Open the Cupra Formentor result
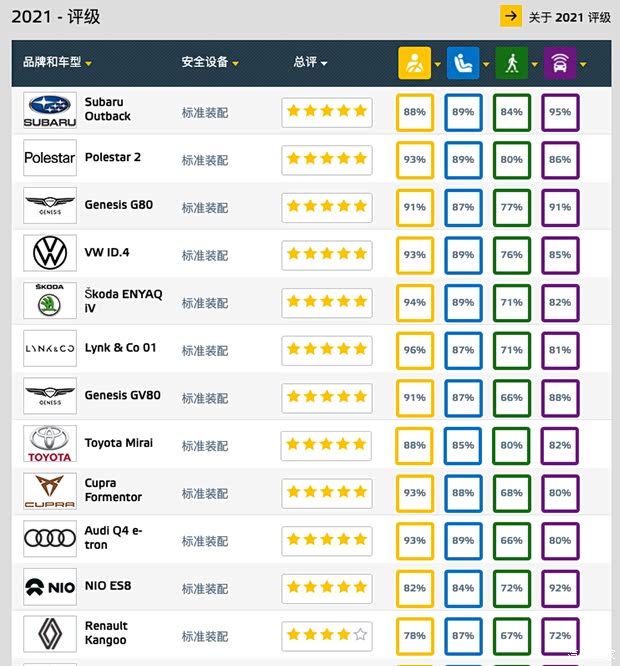The height and width of the screenshot is (666, 620). pos(113,490)
